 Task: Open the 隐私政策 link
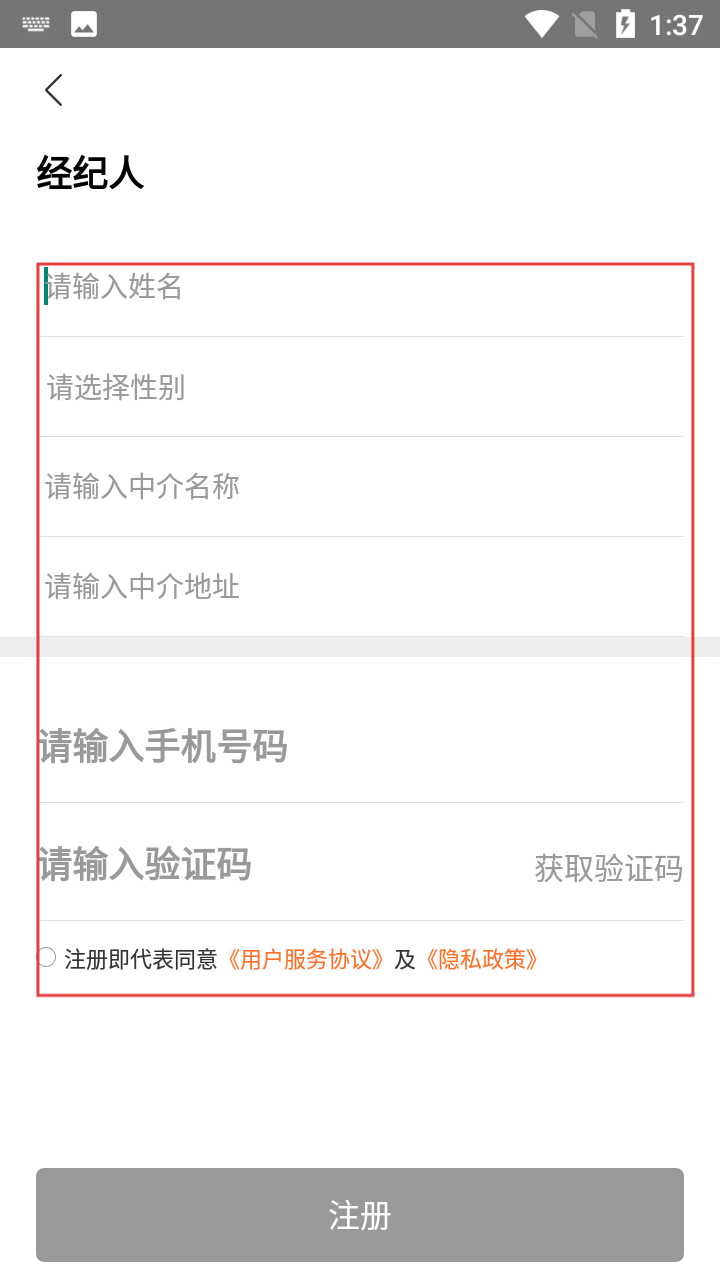click(482, 960)
